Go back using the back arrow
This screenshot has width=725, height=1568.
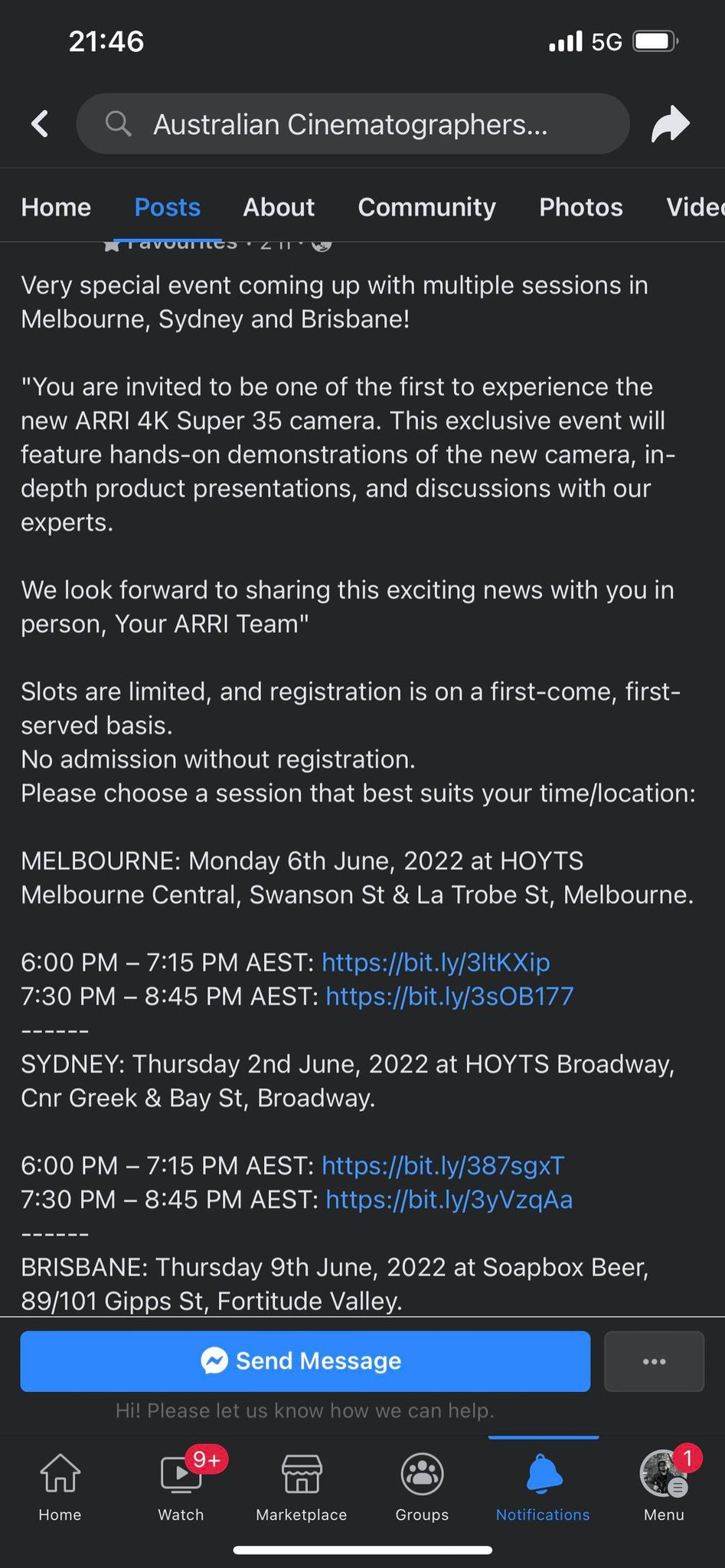(x=40, y=123)
